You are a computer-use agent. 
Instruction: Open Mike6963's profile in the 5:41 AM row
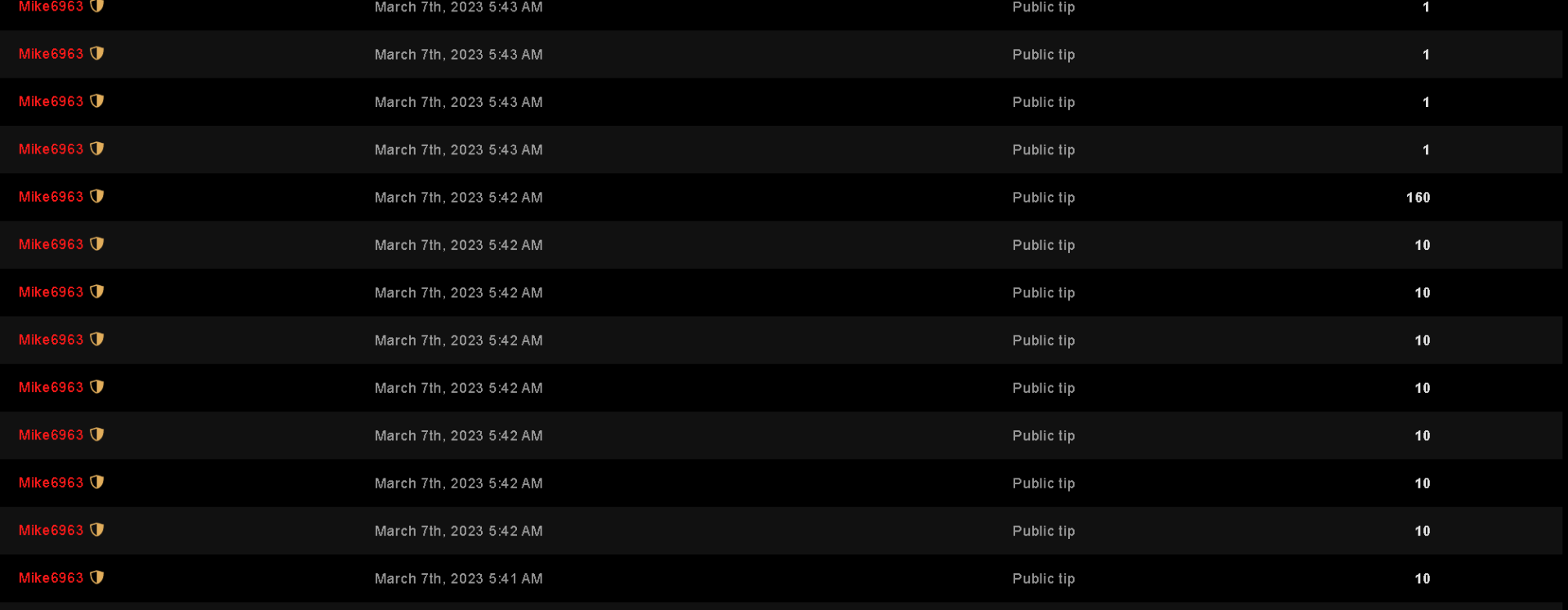pyautogui.click(x=51, y=578)
